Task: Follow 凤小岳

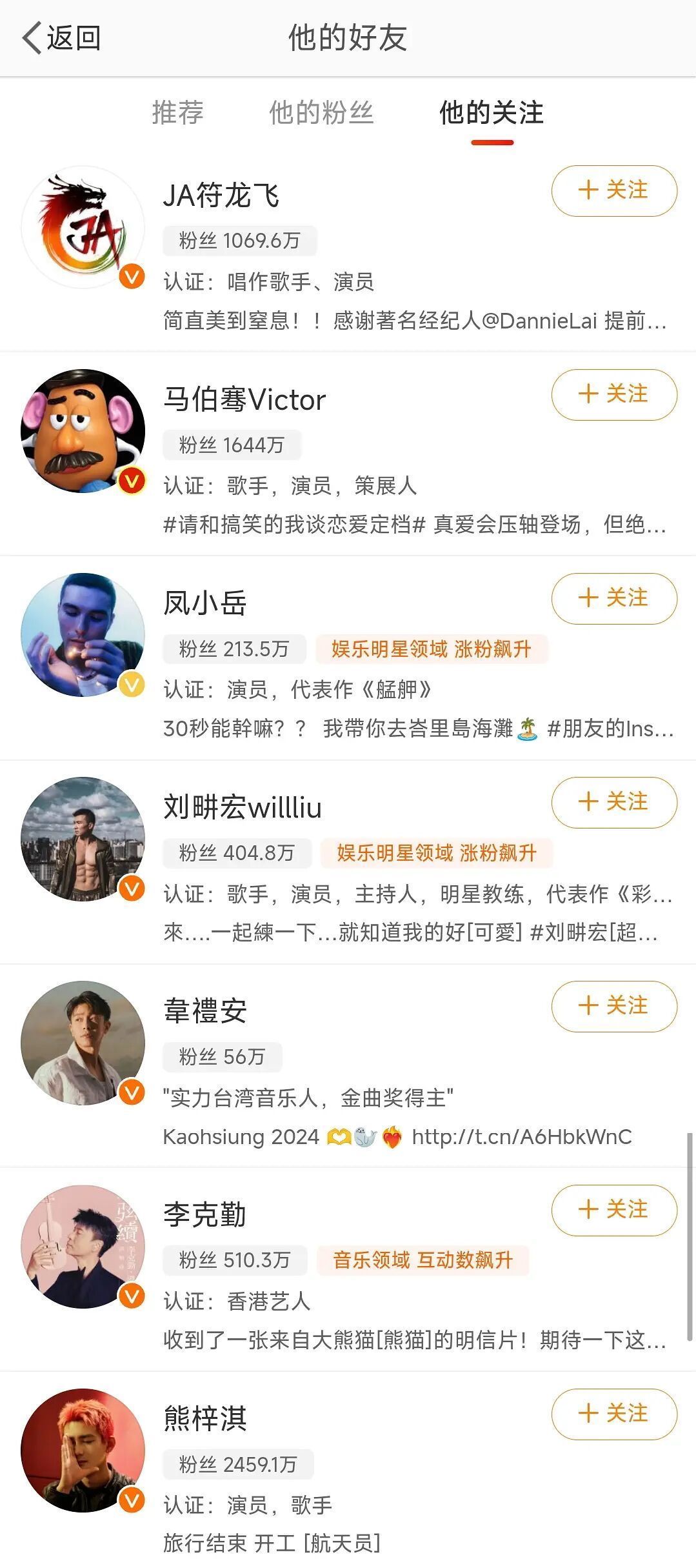Action: 613,599
